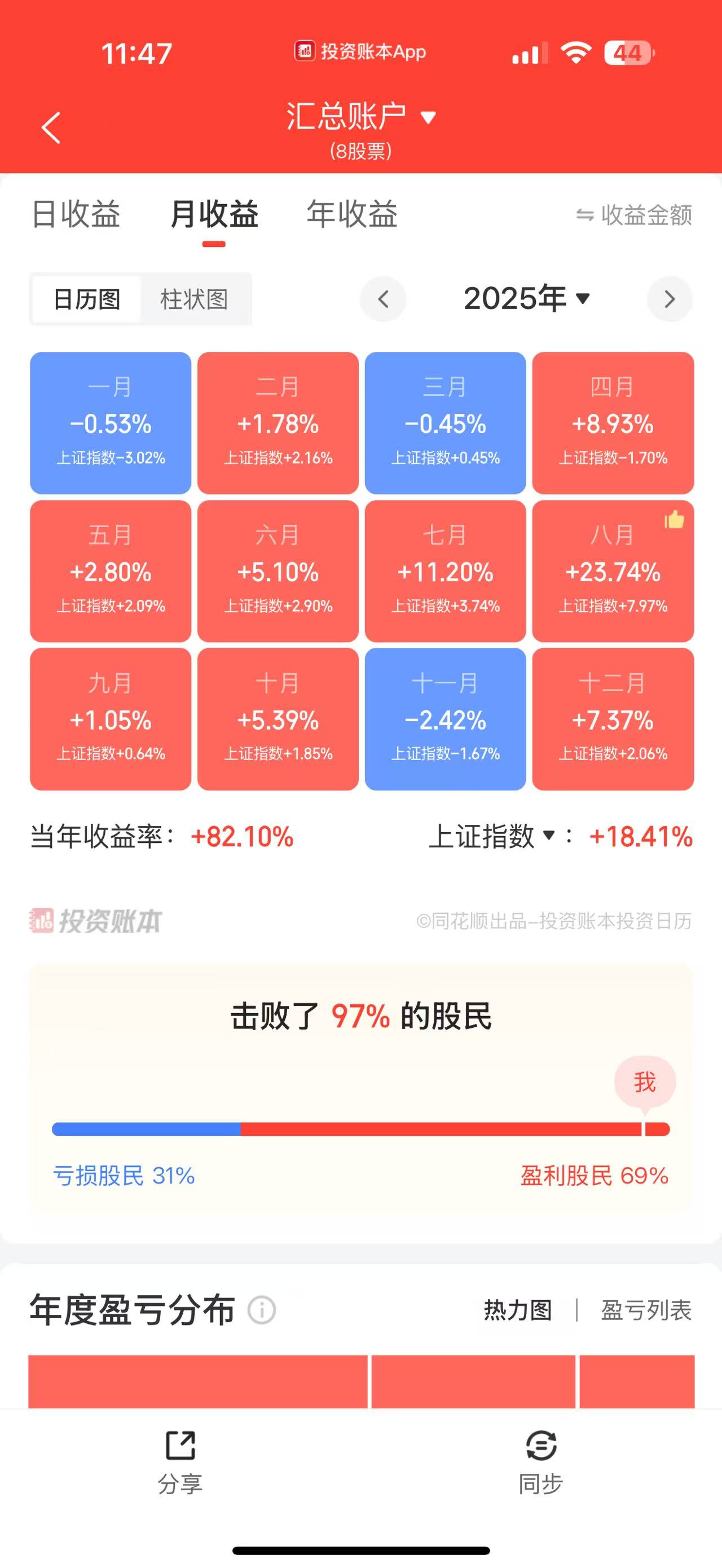The height and width of the screenshot is (1568, 722).
Task: Open the 汇总账户 account dropdown
Action: (x=360, y=117)
